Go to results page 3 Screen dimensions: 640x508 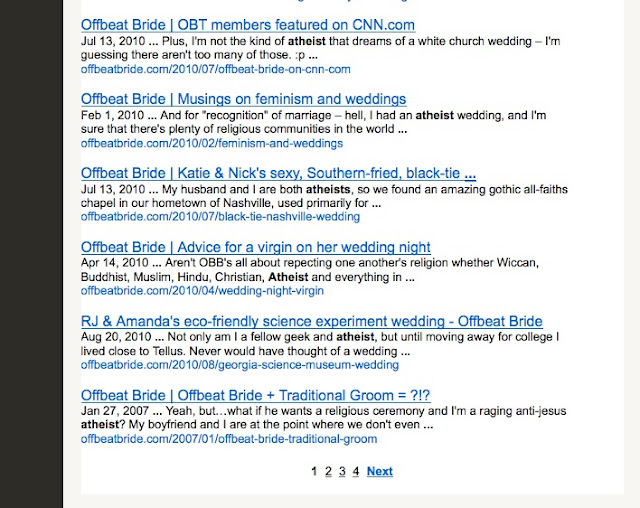coord(342,471)
